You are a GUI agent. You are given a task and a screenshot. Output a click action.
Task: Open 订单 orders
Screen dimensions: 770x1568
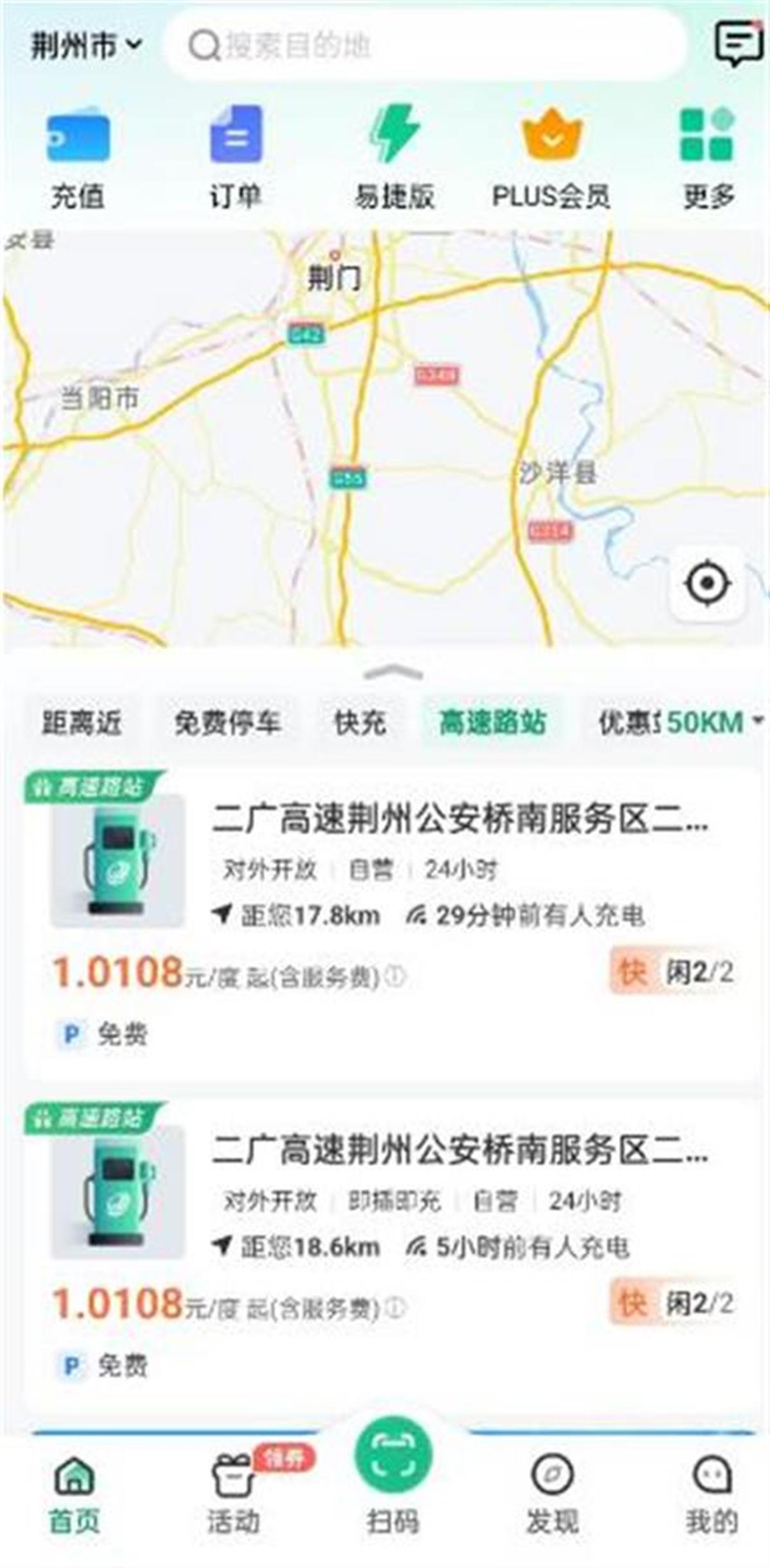235,159
